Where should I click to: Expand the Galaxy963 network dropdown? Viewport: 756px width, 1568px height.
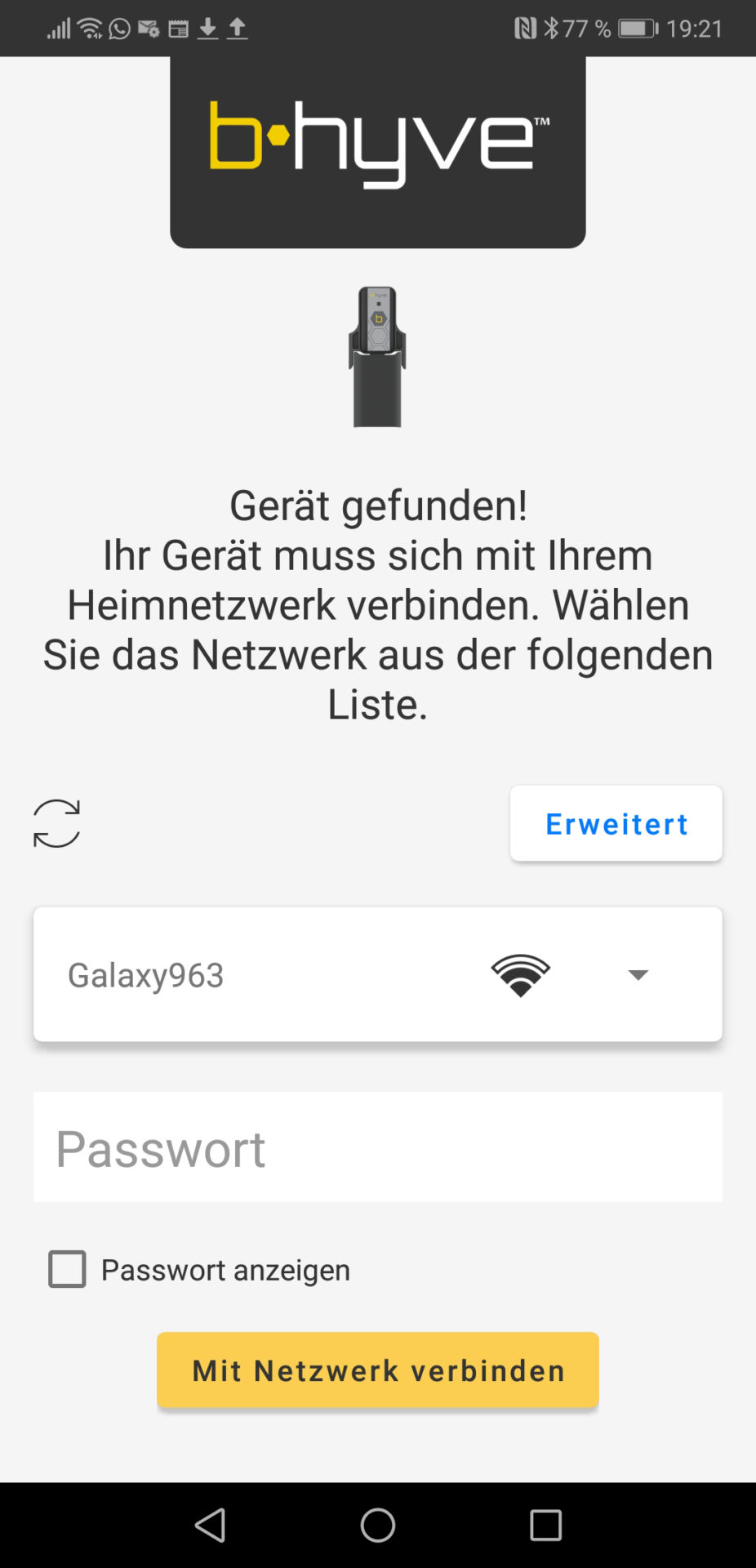[638, 974]
